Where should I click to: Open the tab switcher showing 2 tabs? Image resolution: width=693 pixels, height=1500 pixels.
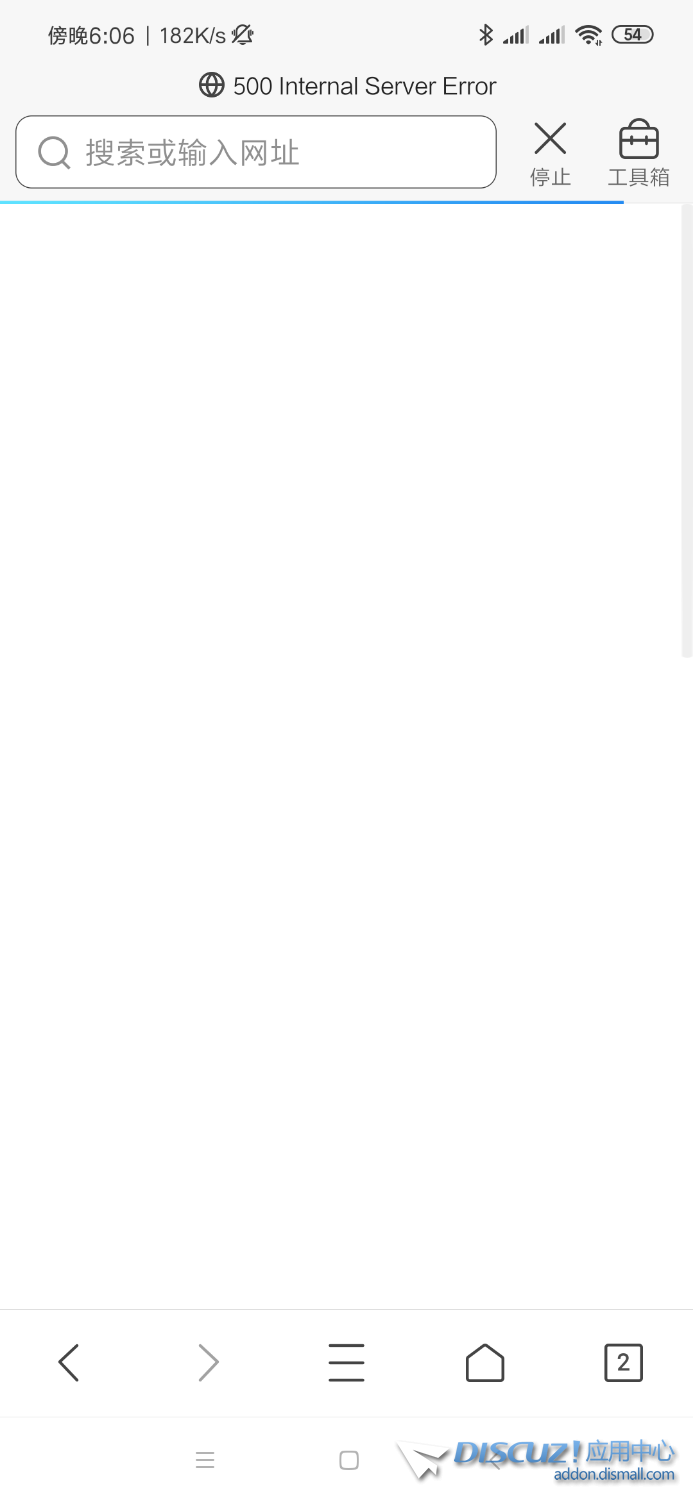[623, 1362]
